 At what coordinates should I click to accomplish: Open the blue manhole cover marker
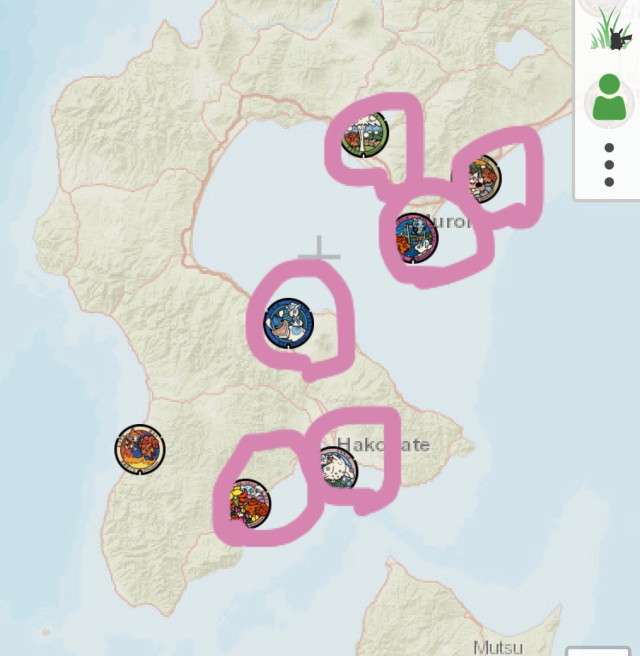[289, 323]
